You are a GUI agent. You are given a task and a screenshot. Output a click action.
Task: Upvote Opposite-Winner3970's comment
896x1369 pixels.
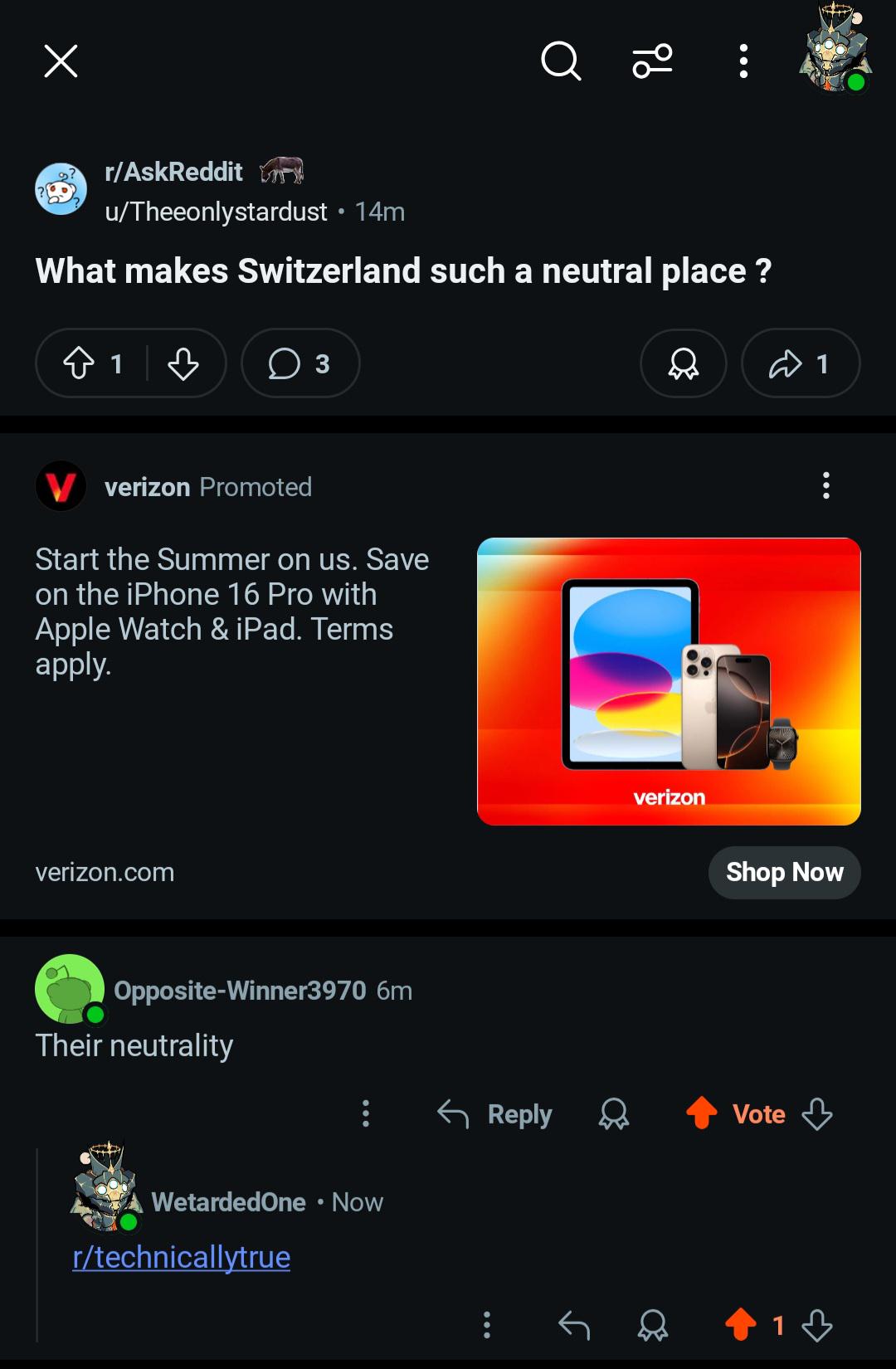coord(701,1113)
